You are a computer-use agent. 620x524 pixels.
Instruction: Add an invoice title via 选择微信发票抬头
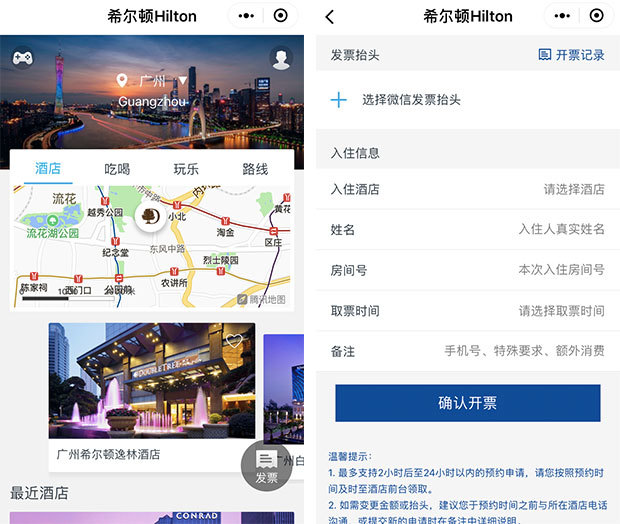410,100
